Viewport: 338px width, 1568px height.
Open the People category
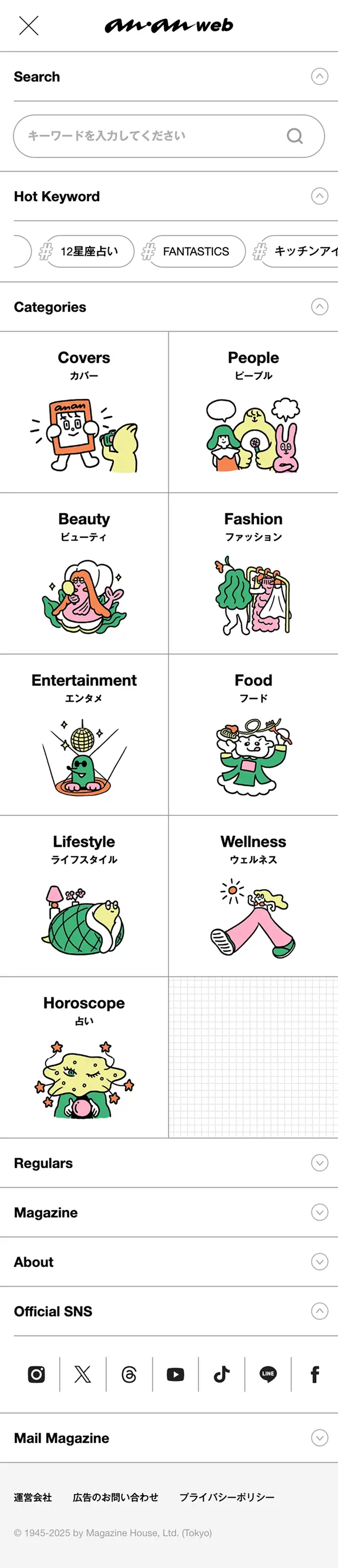click(253, 412)
